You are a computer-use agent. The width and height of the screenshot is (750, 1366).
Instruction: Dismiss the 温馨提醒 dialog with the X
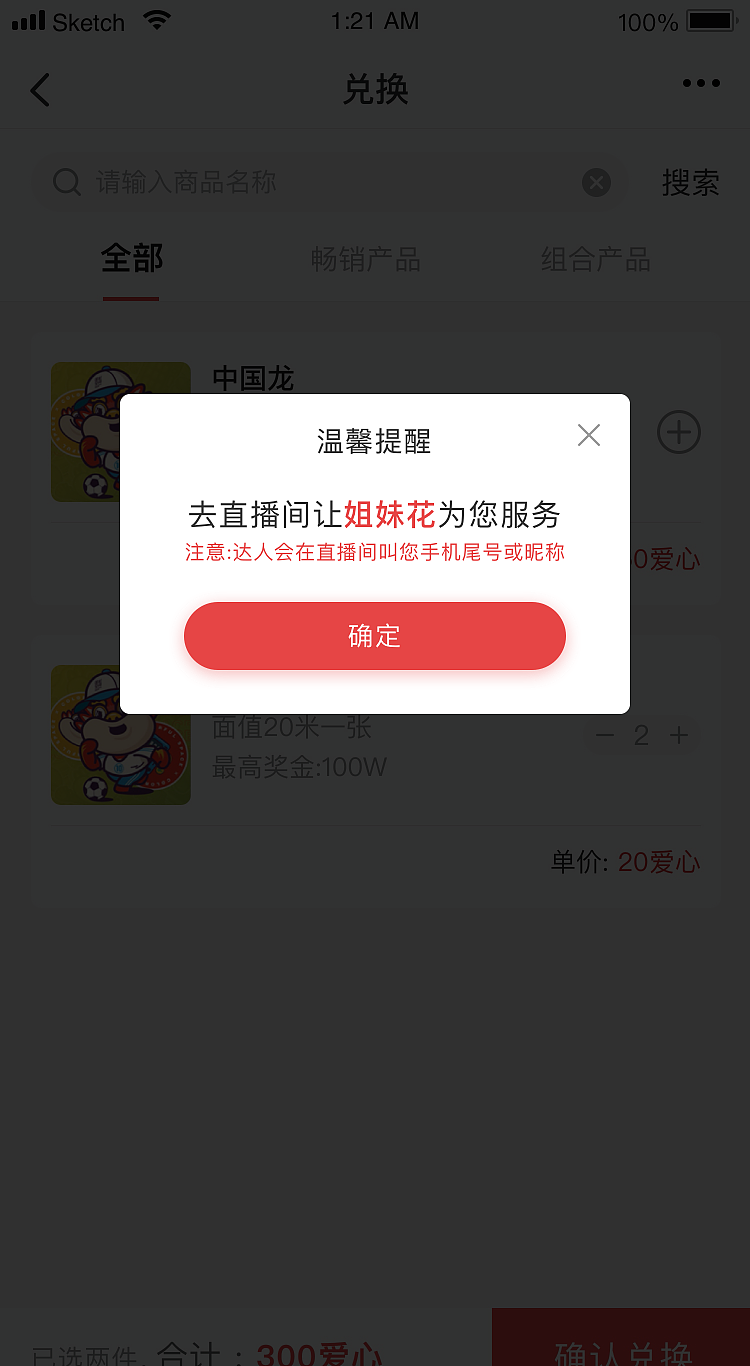[589, 435]
